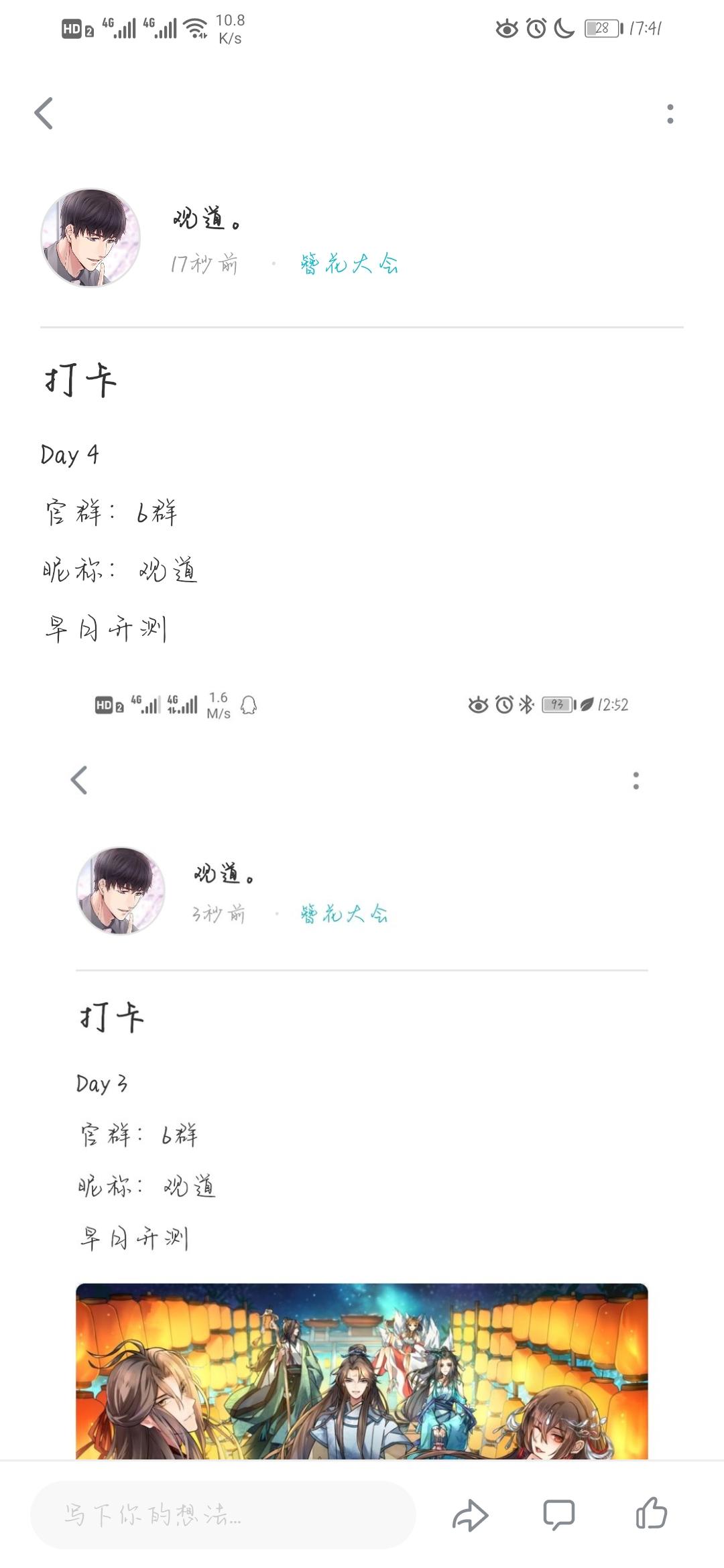The width and height of the screenshot is (724, 1568).
Task: Toggle the Bluetooth icon in the inner screenshot status bar
Action: (x=524, y=704)
